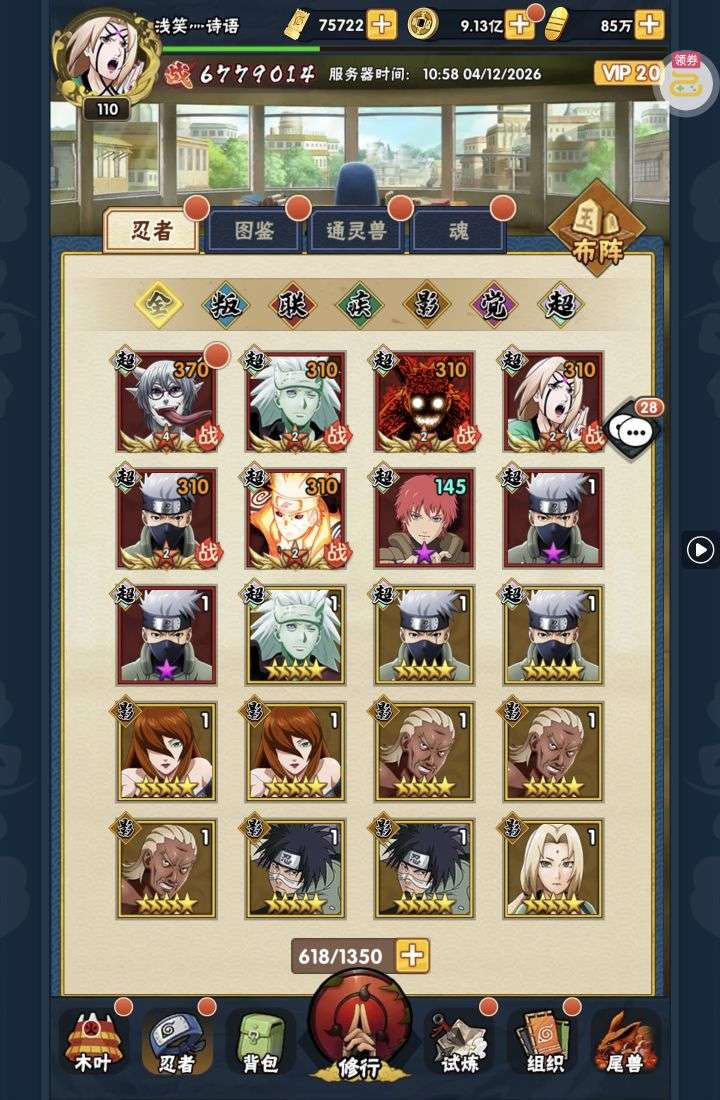Screen dimensions: 720x1100
Task: Switch to the 图鉴 tab
Action: 253,232
